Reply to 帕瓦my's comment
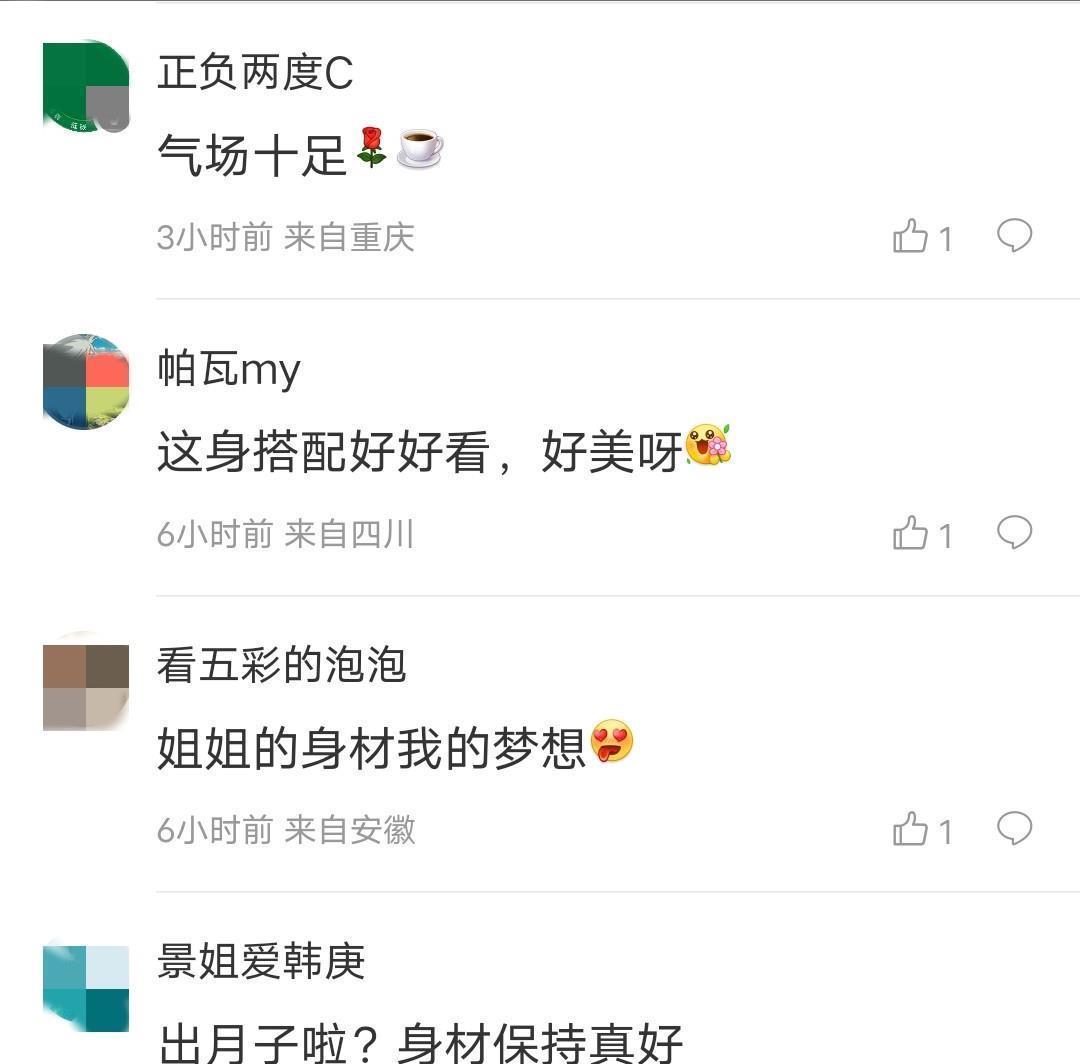The image size is (1080, 1064). [x=1014, y=532]
